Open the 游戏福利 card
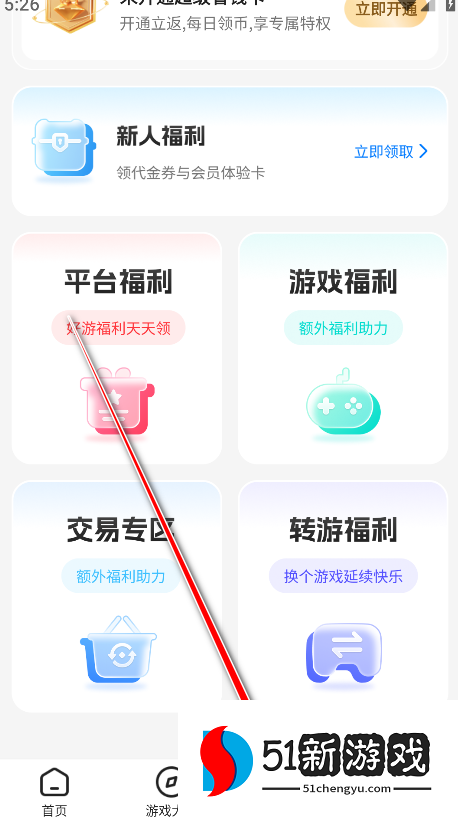The image size is (458, 820). pyautogui.click(x=343, y=348)
